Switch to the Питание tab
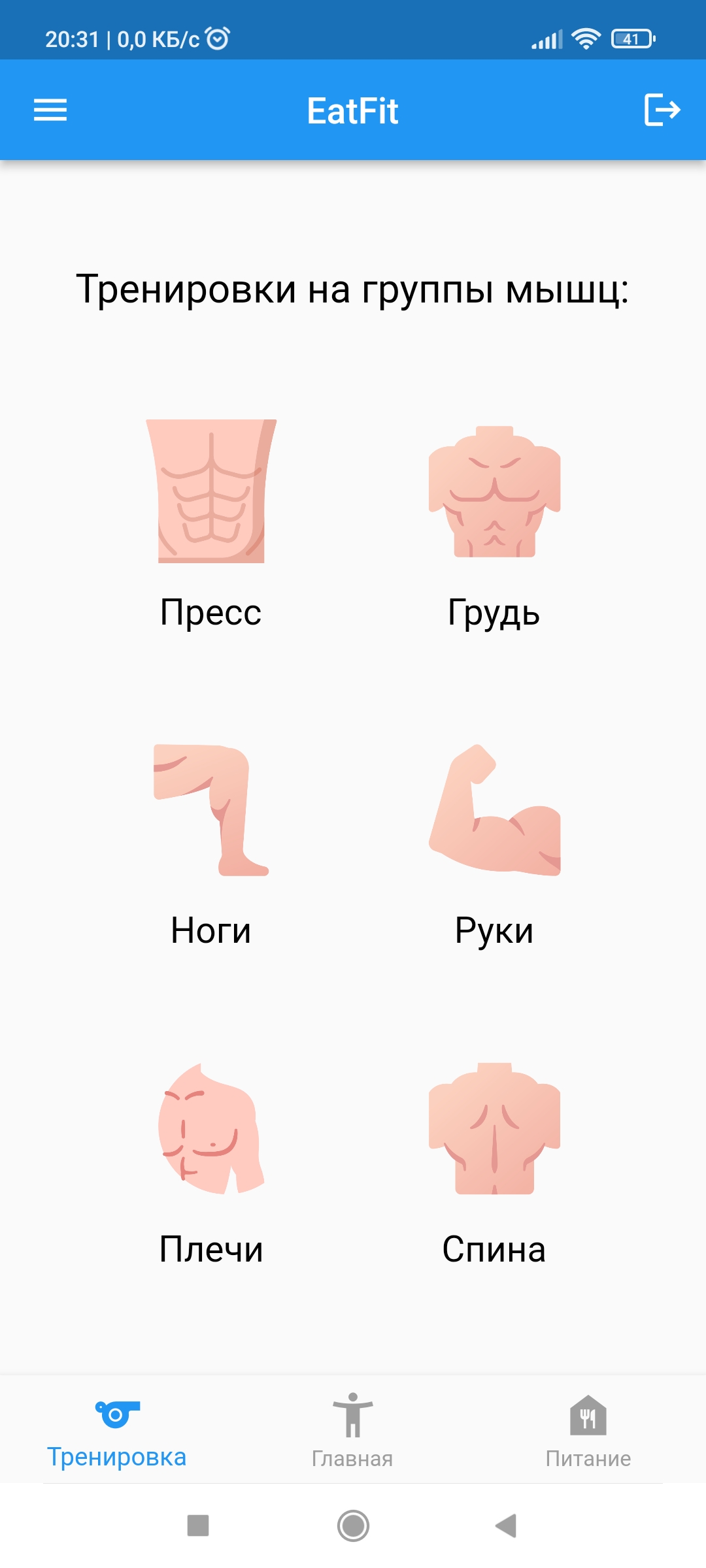The height and width of the screenshot is (1568, 706). [588, 1431]
